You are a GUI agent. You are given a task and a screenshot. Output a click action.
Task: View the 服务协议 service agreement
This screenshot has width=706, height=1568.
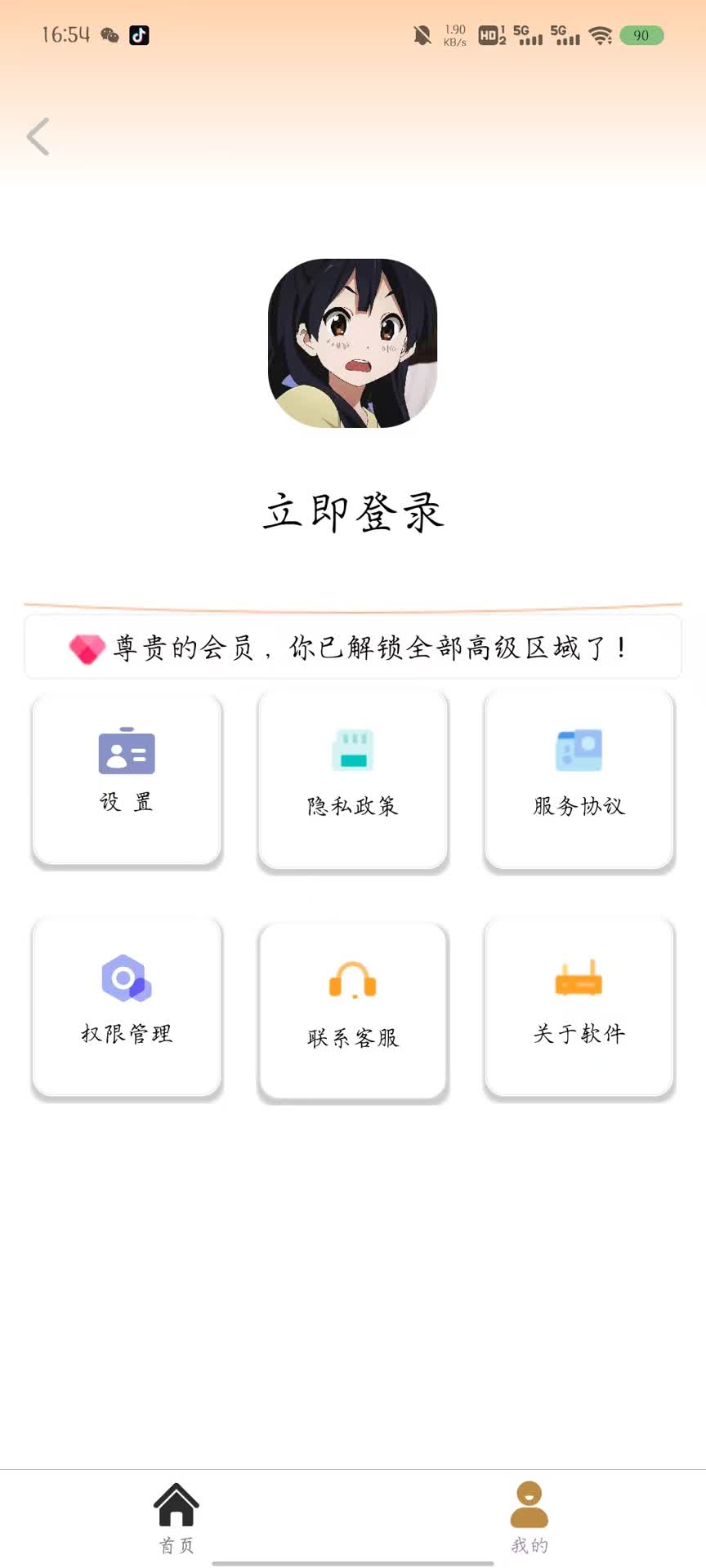pyautogui.click(x=579, y=780)
